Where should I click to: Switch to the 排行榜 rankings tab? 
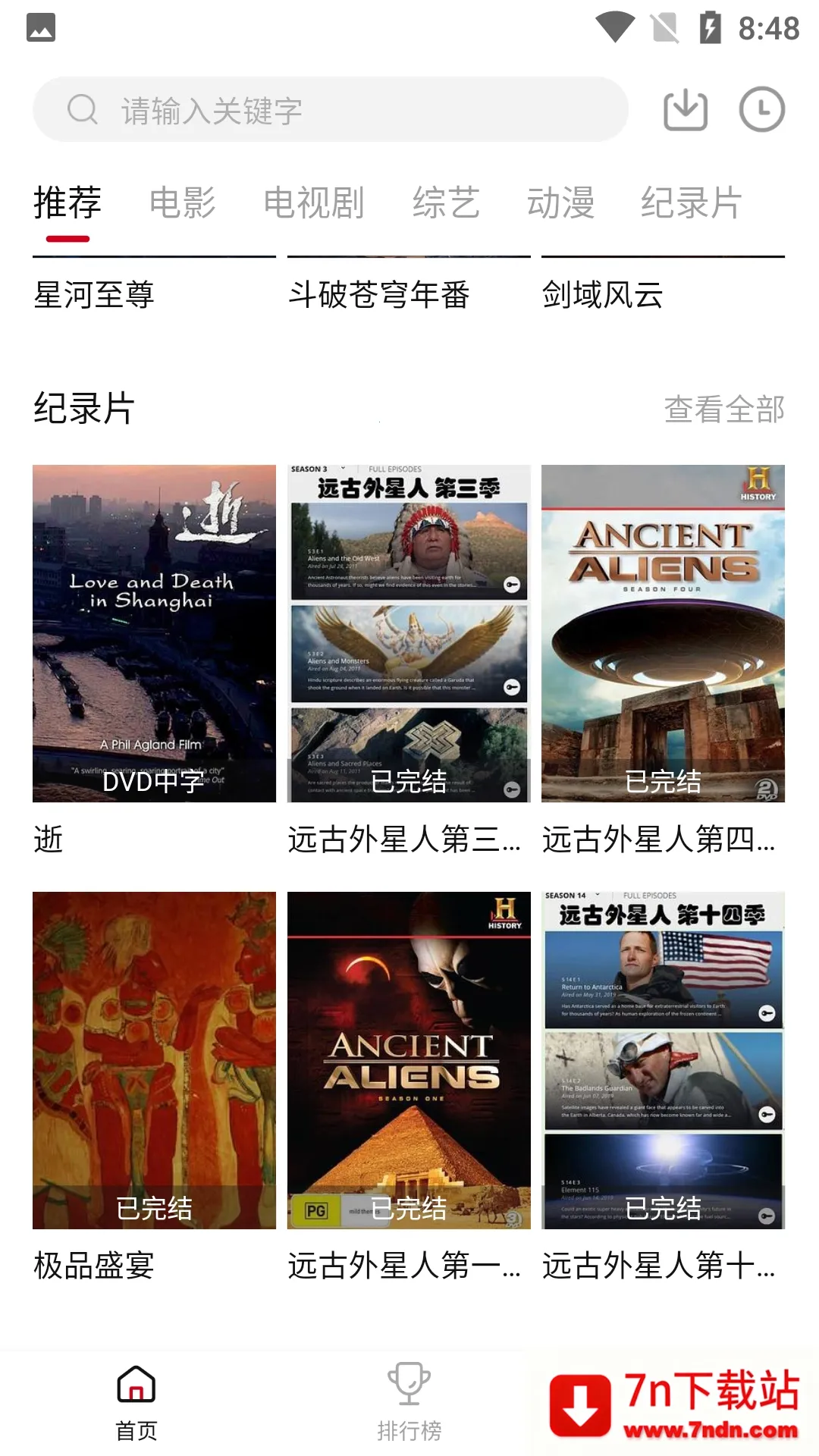409,1403
